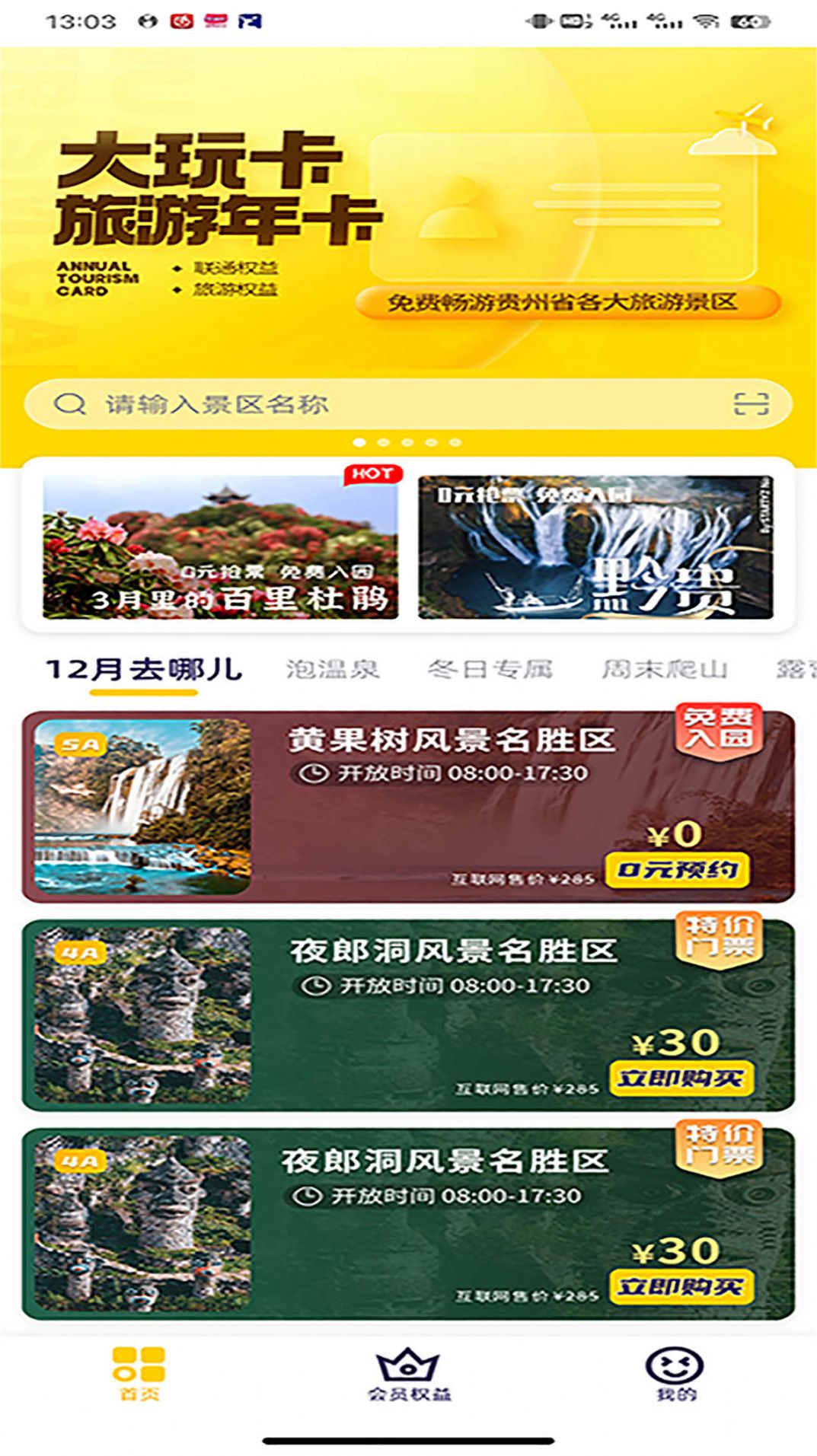Tap 立即购买 on the first 夜郎洞 card

(681, 1078)
